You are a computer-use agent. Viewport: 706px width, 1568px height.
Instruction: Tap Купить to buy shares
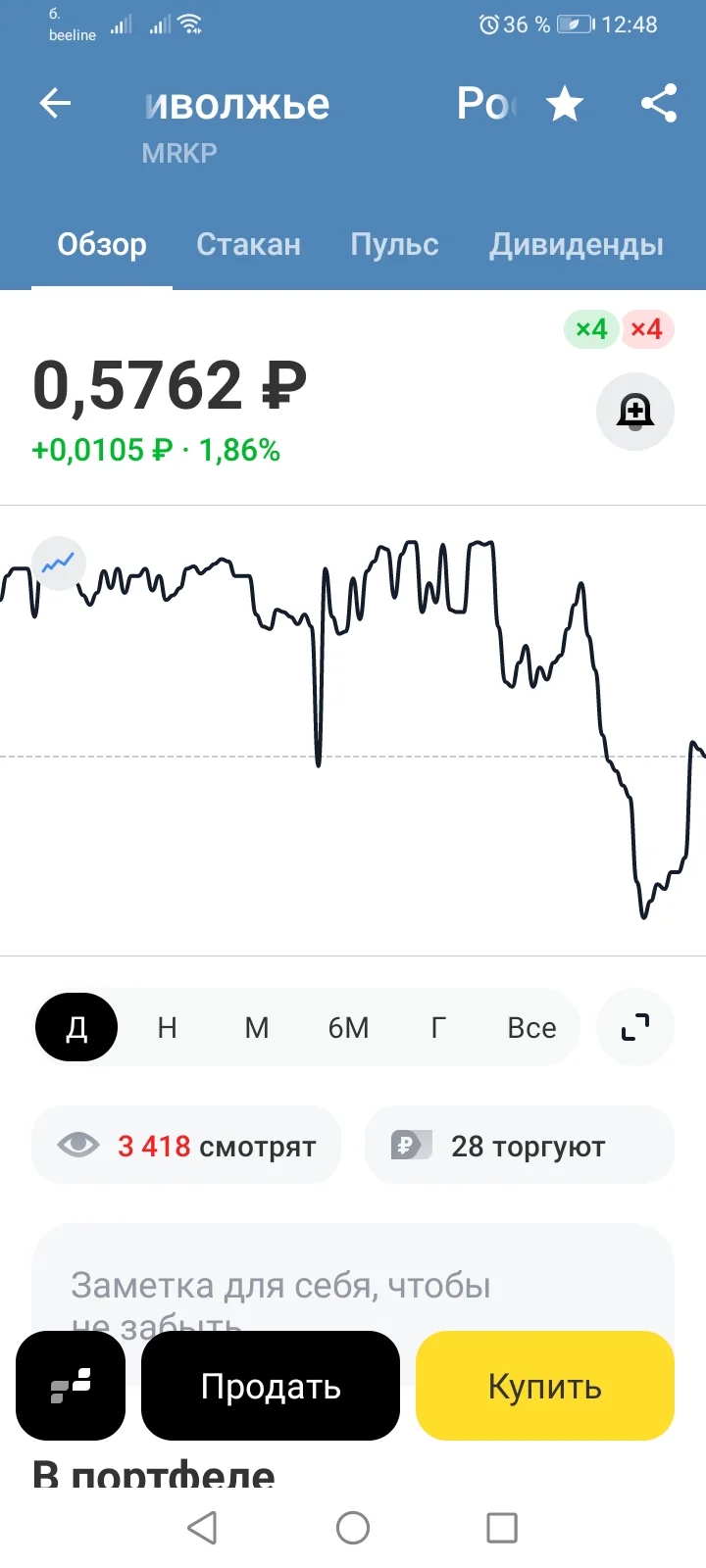(x=545, y=1386)
